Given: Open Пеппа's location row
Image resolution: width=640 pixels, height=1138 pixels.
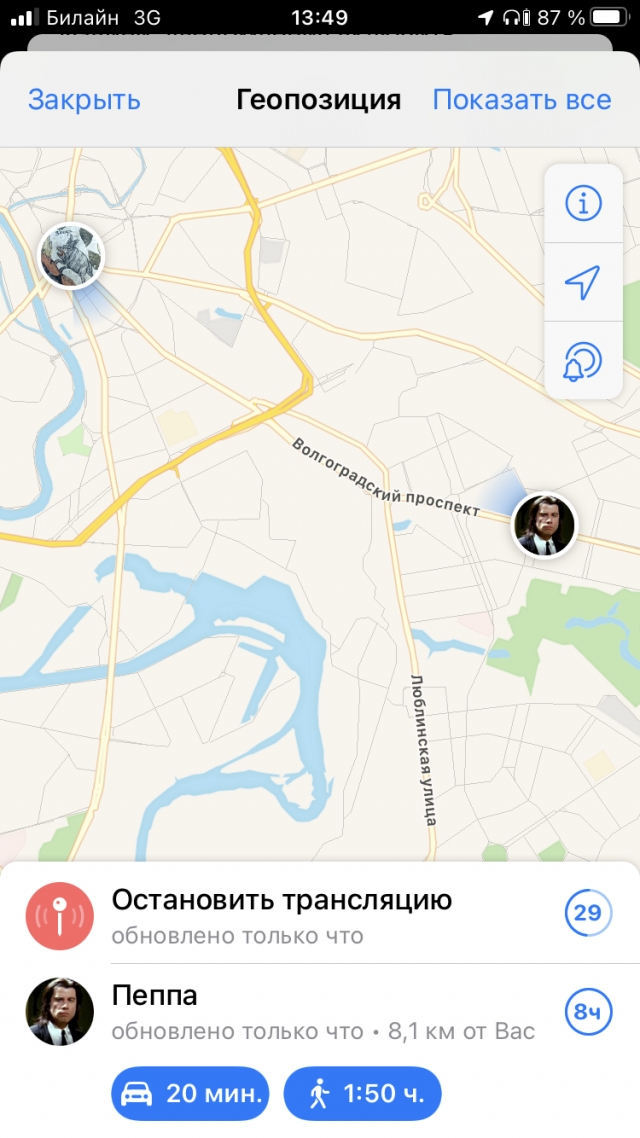Looking at the screenshot, I should (300, 1011).
